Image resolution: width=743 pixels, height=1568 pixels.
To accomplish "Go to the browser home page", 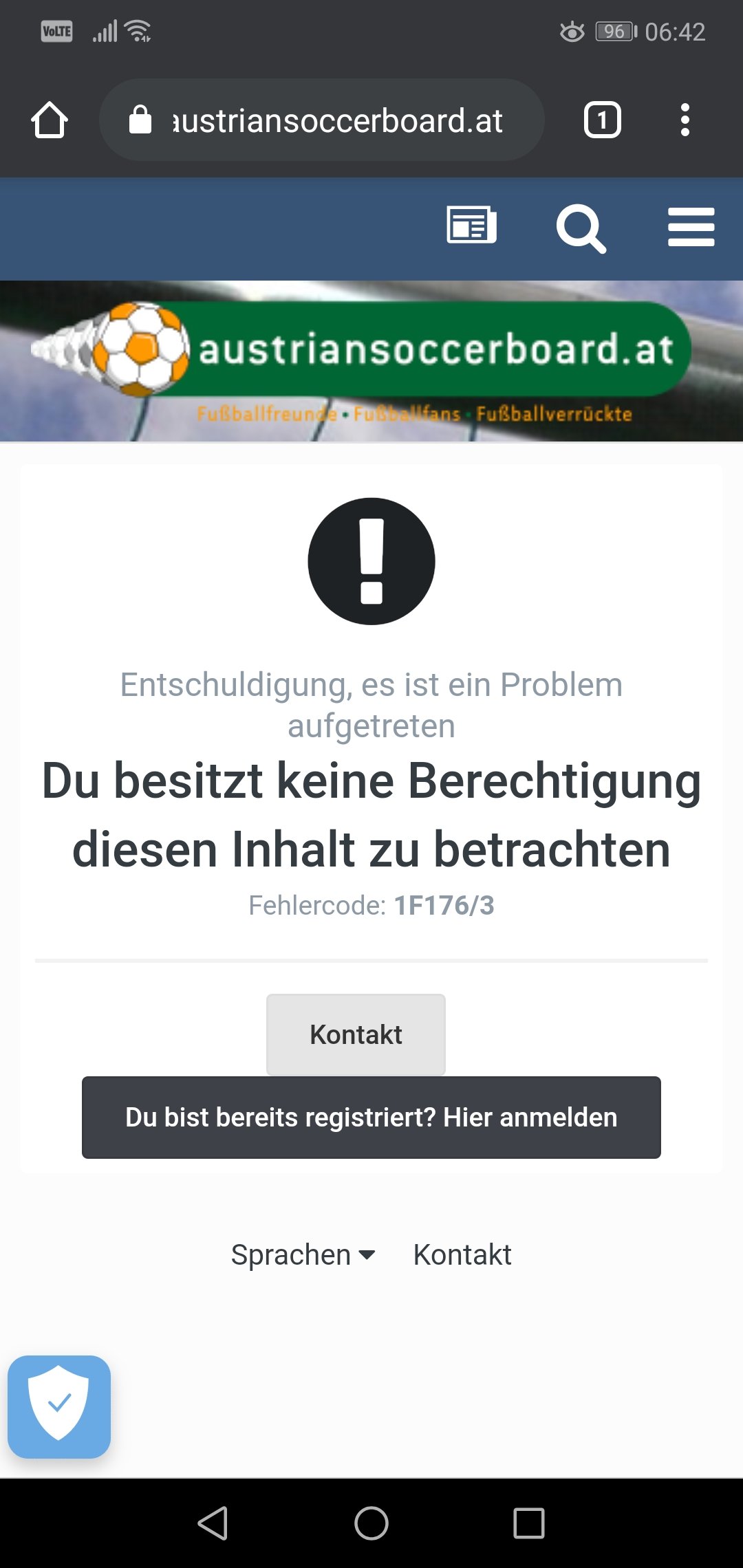I will click(x=50, y=120).
